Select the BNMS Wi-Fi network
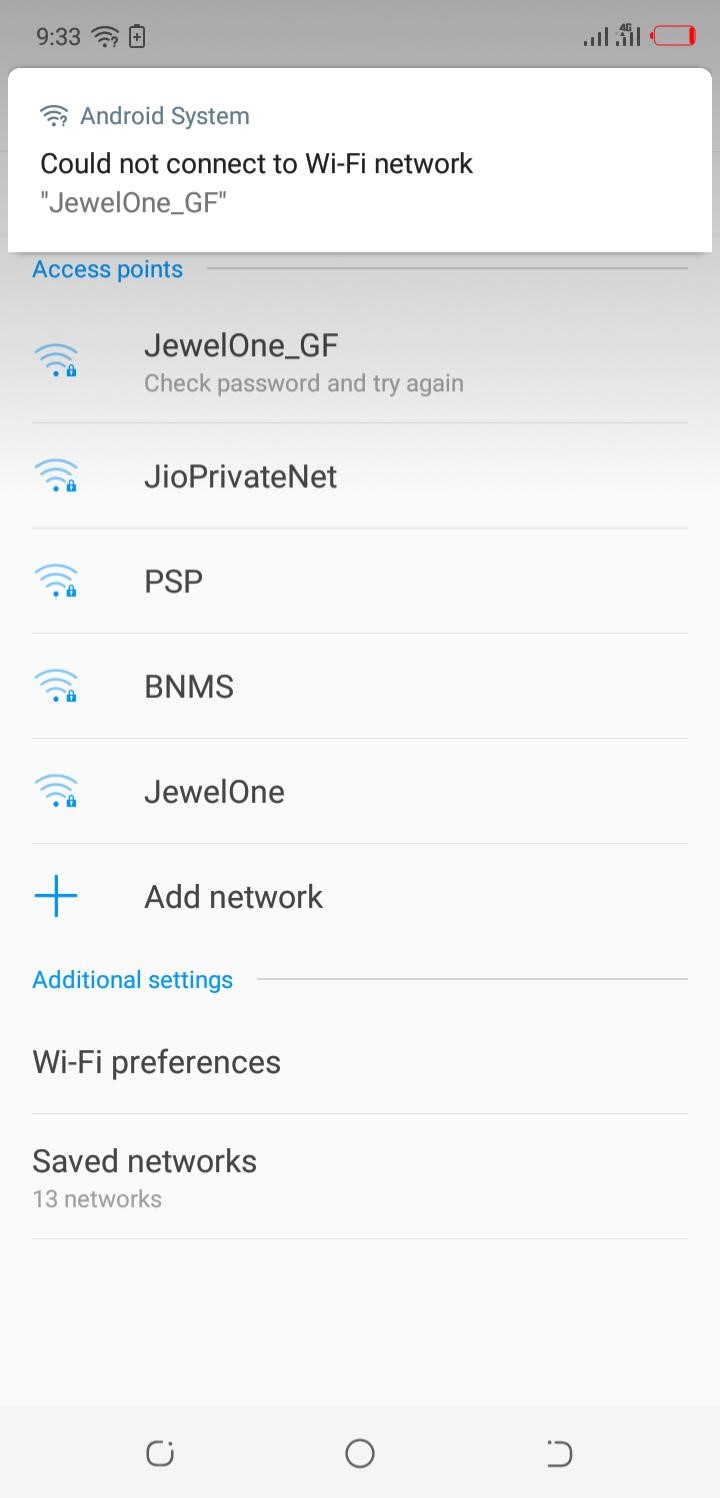720x1498 pixels. pyautogui.click(x=360, y=686)
